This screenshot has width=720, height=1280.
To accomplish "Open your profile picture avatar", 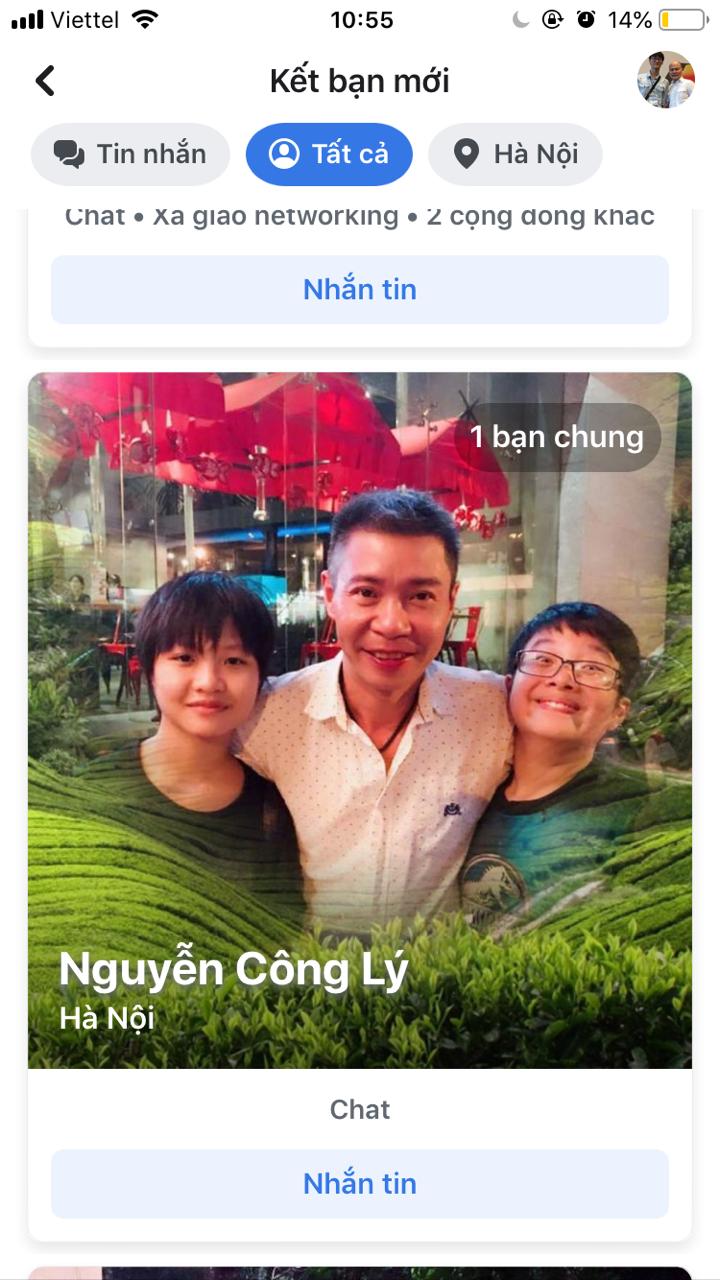I will (x=665, y=80).
